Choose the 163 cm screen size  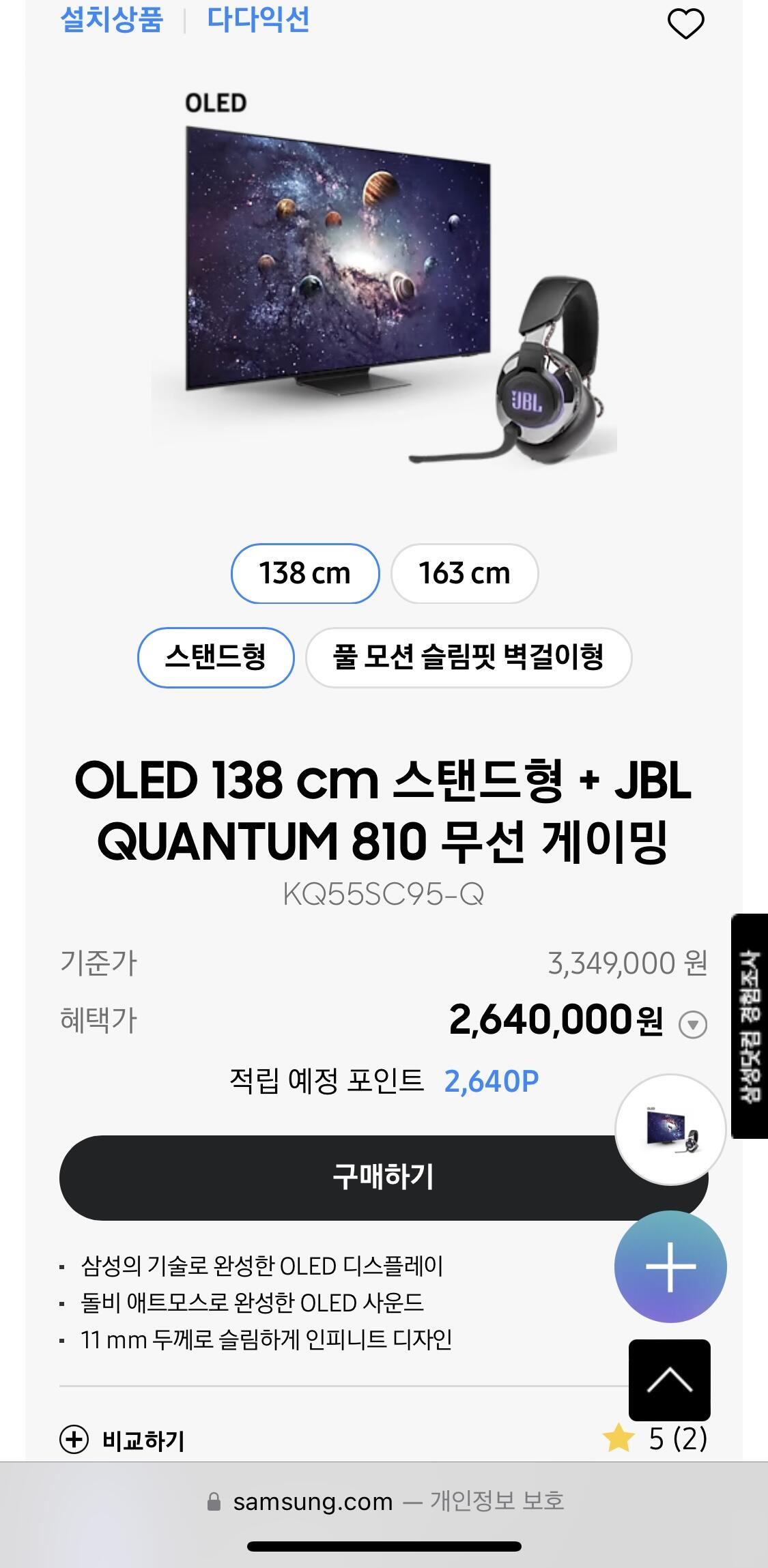464,573
